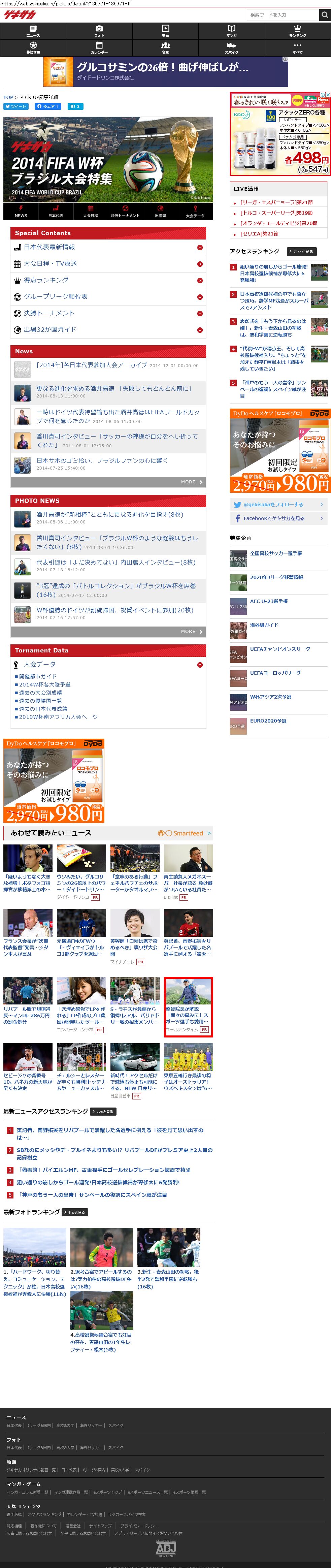Image resolution: width=331 pixels, height=1568 pixels.
Task: Share the article via ツイート button
Action: [16, 106]
